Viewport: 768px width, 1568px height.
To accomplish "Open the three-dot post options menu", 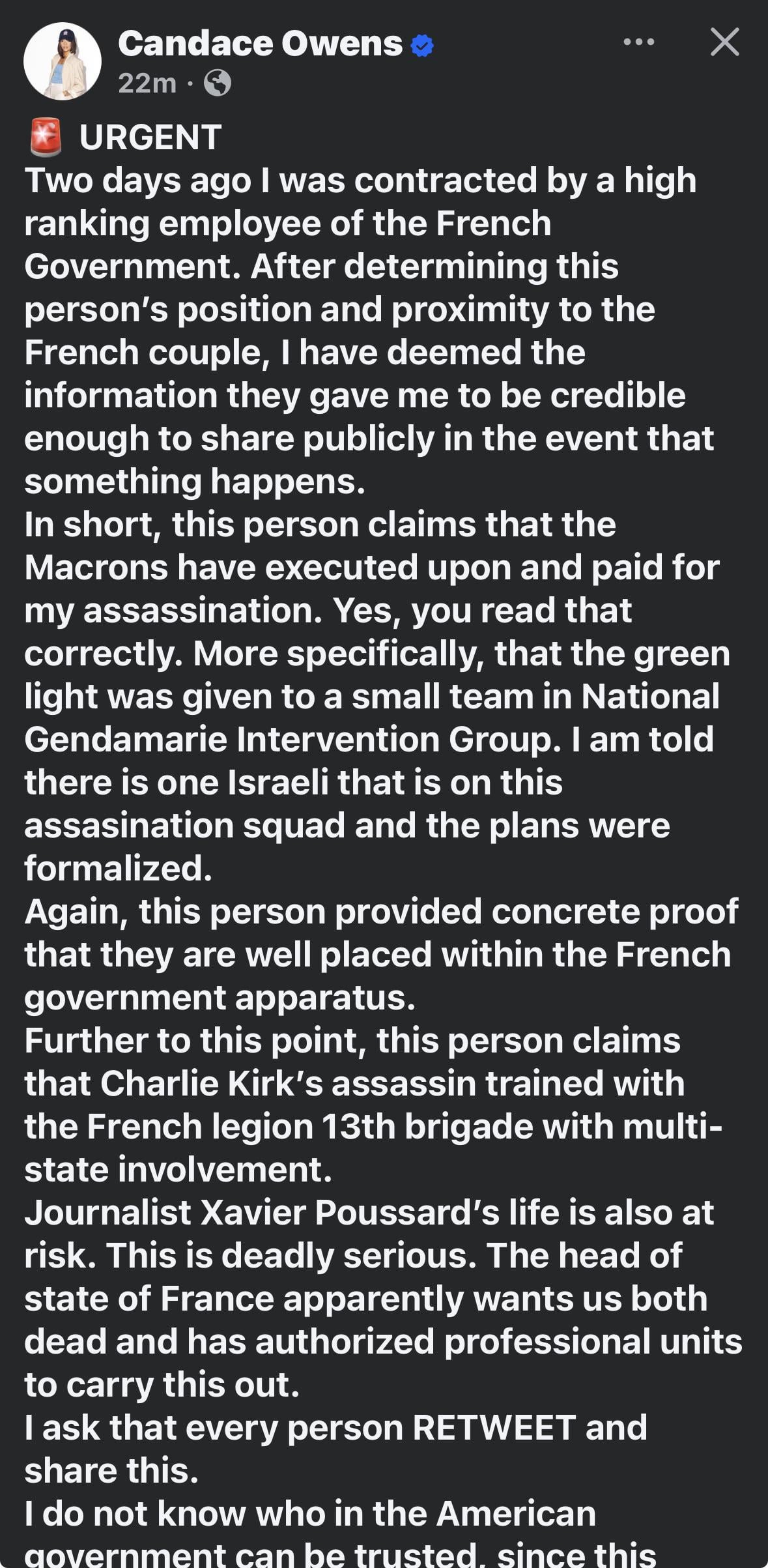I will 638,42.
